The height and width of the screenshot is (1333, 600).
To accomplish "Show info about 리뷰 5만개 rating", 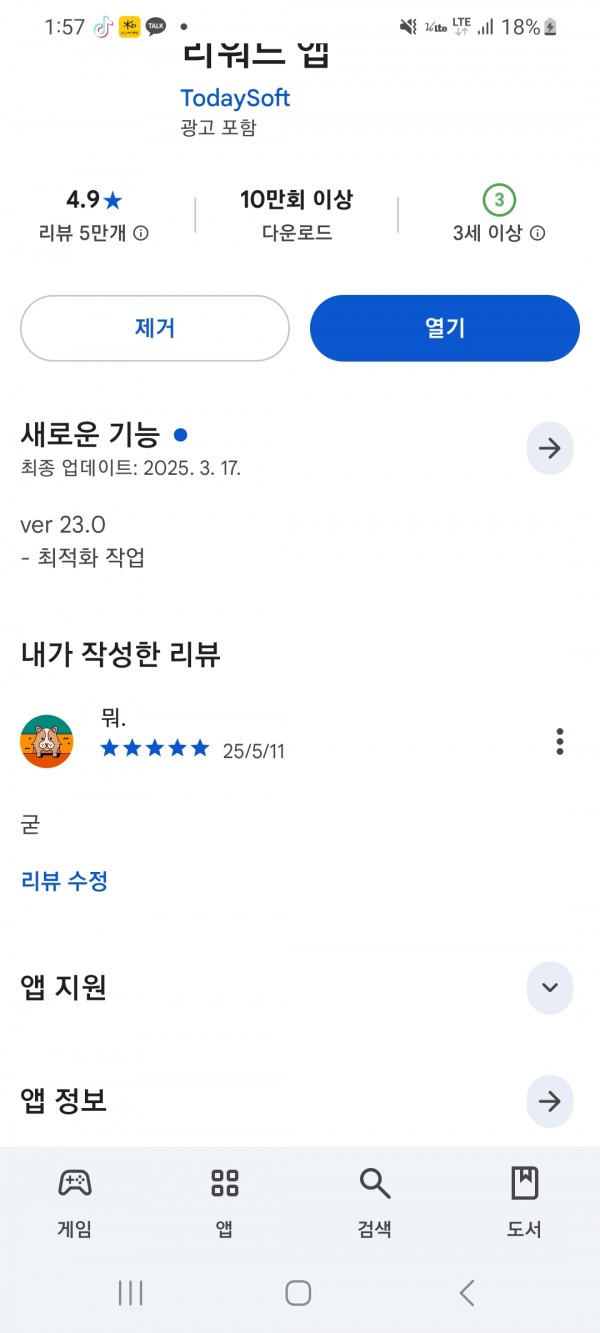I will click(141, 234).
